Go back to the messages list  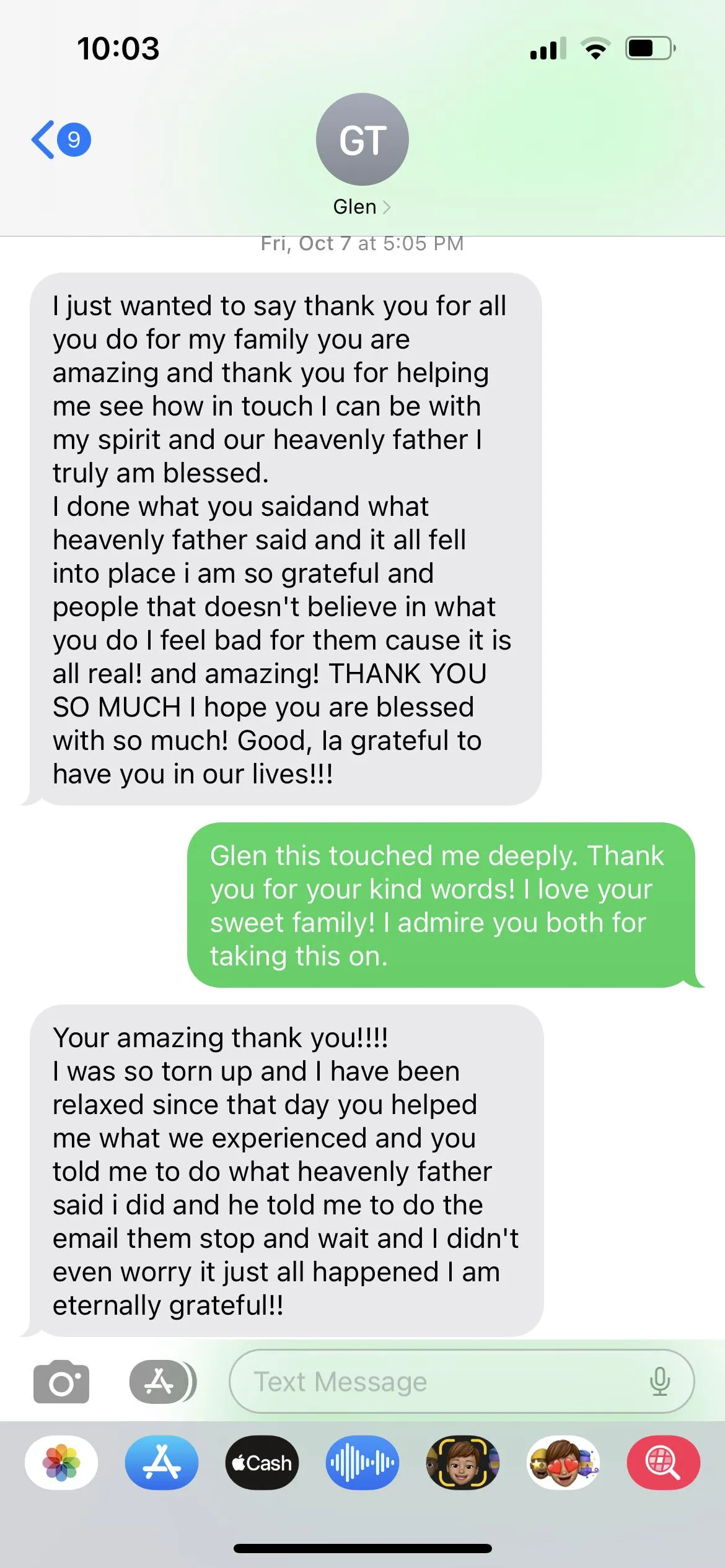tap(61, 139)
